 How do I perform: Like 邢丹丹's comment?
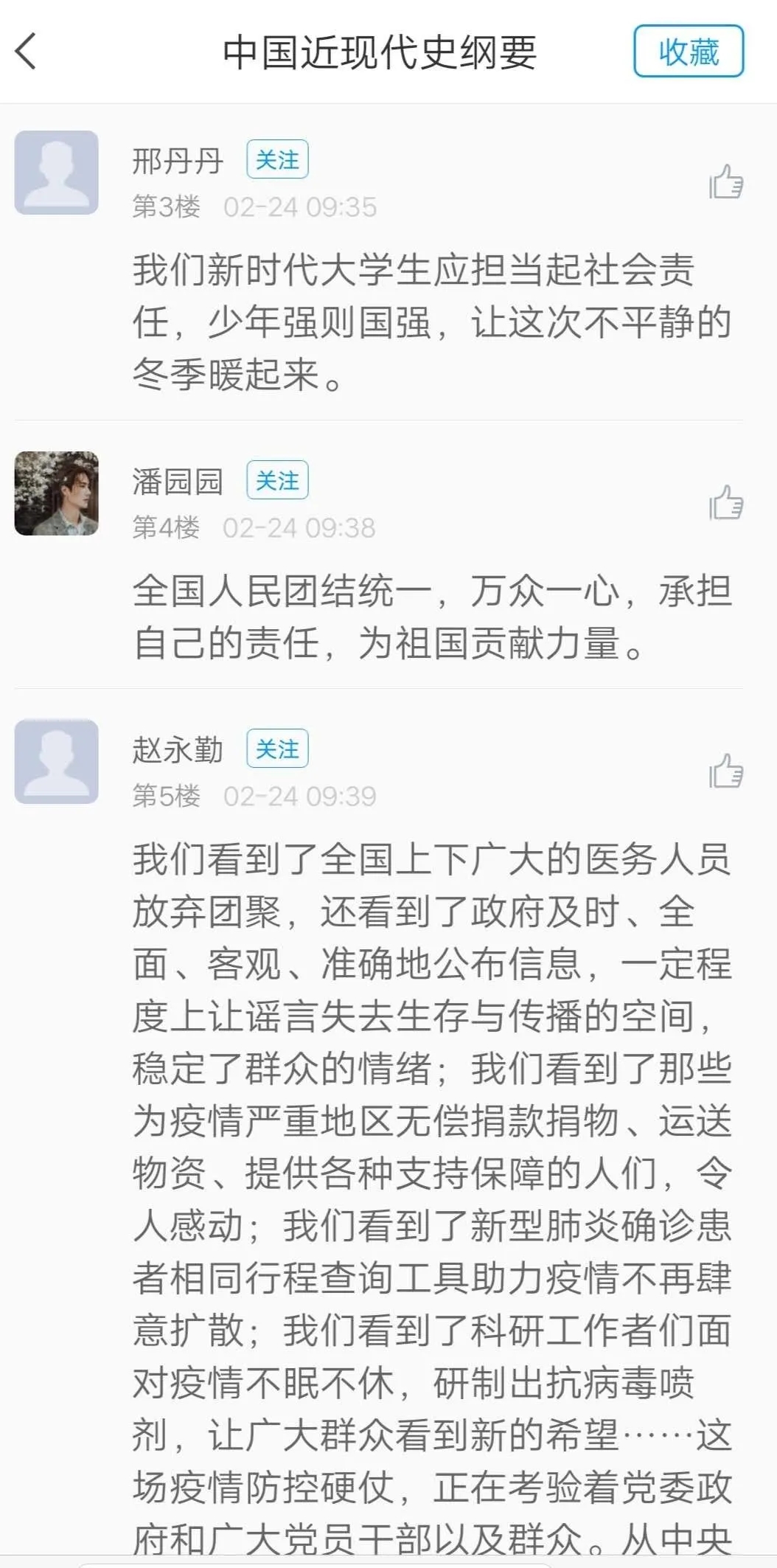[726, 182]
